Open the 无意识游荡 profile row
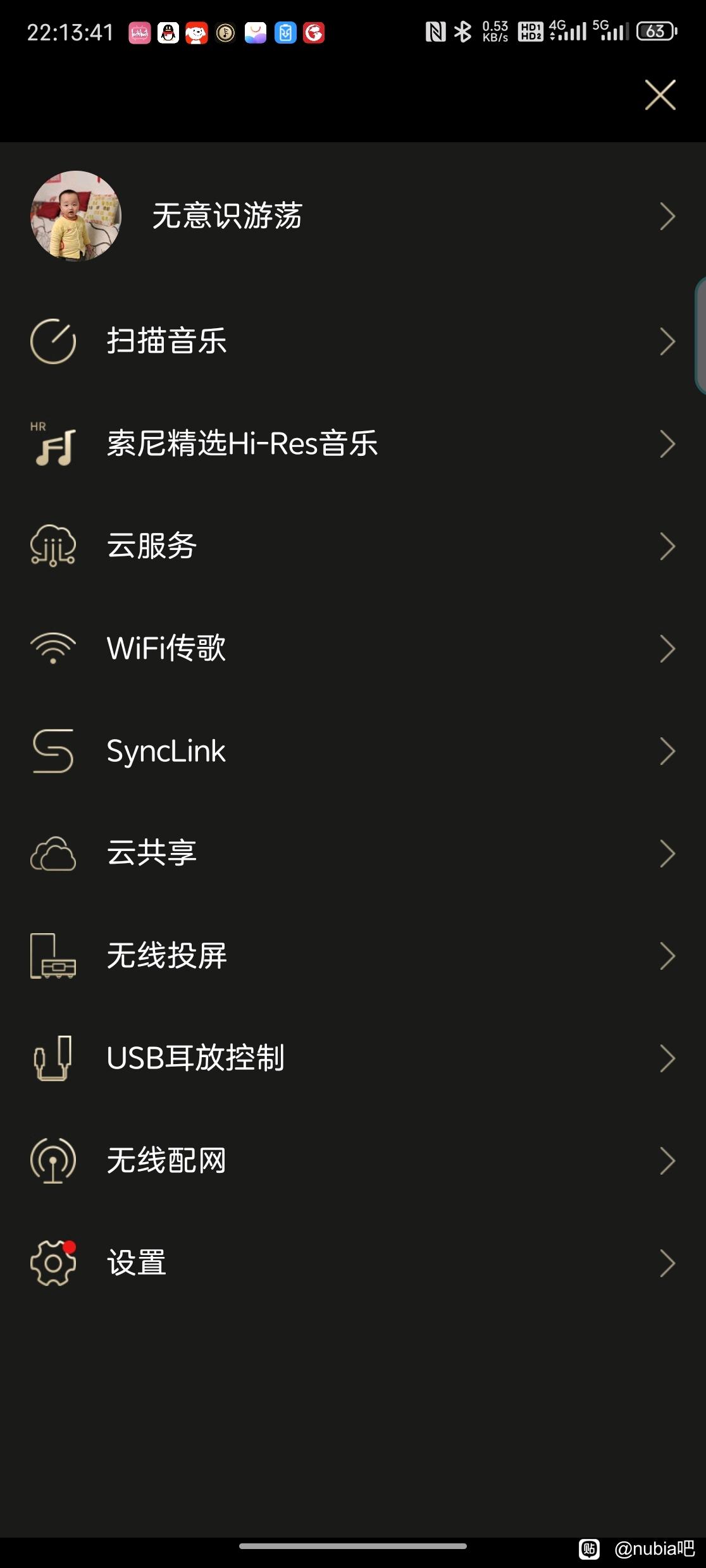Image resolution: width=706 pixels, height=1568 pixels. [353, 216]
